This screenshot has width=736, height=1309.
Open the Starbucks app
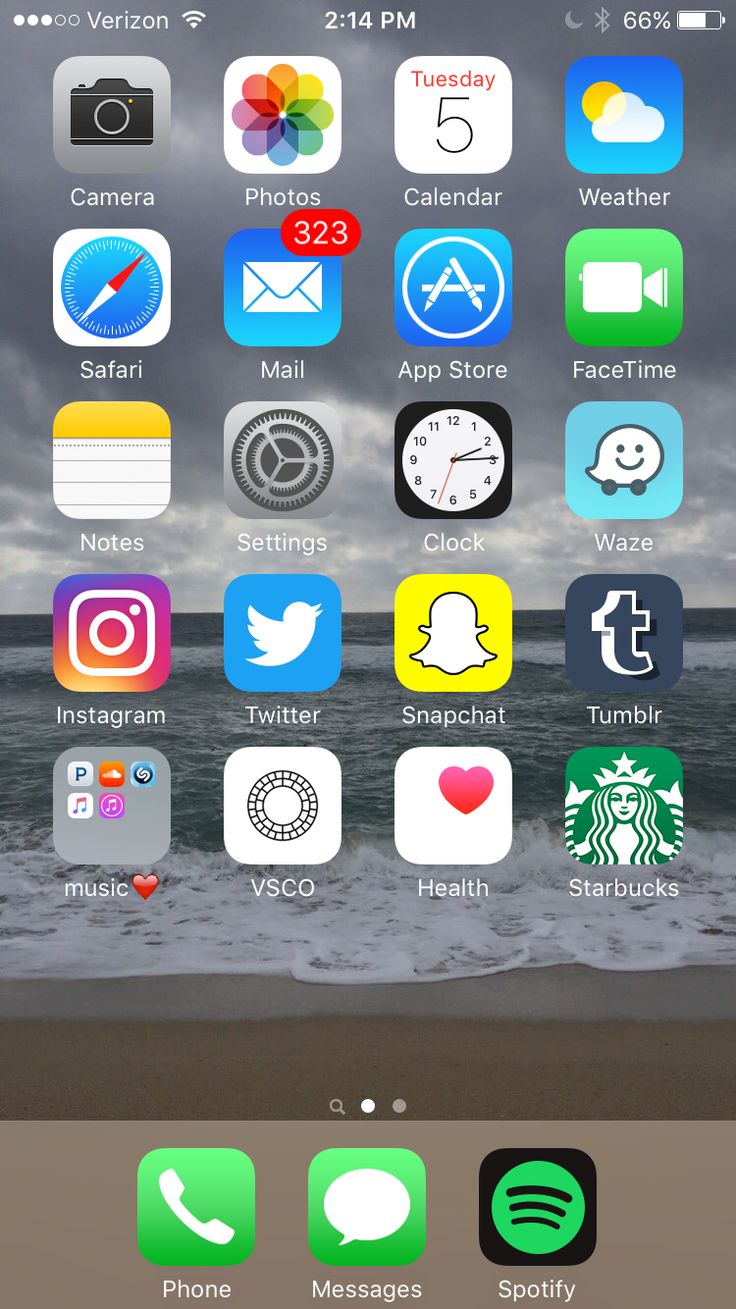coord(624,806)
